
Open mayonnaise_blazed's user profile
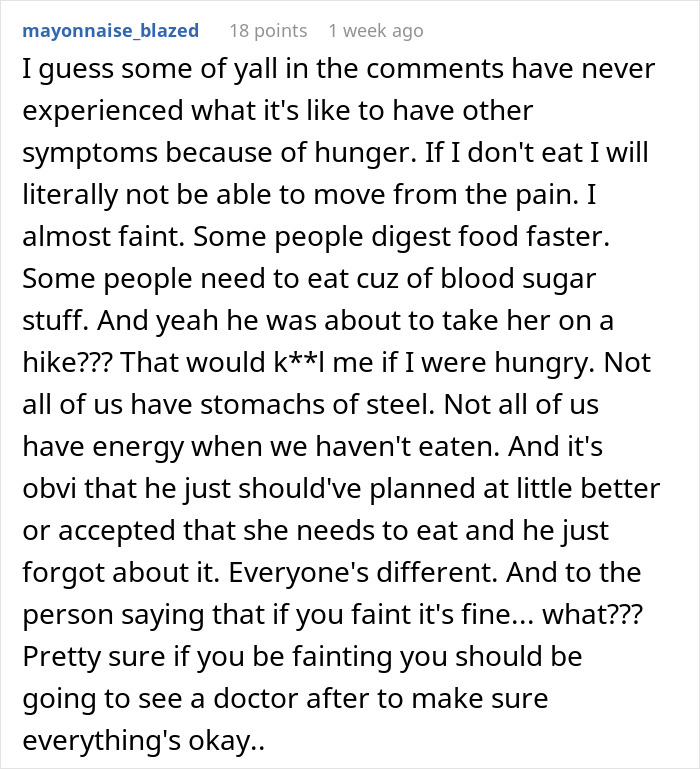click(109, 31)
